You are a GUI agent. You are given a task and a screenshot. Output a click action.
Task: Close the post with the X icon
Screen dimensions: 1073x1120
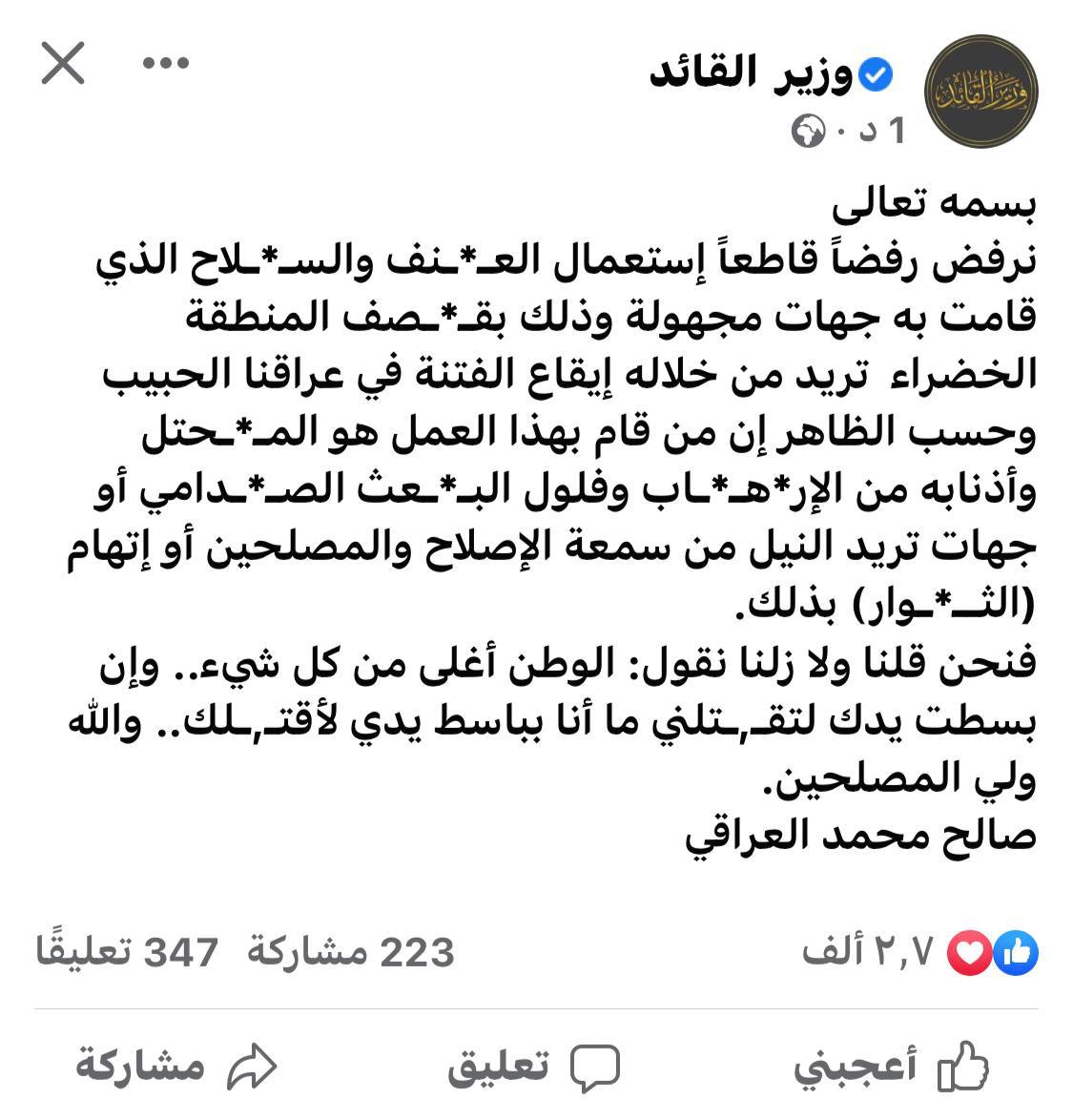pos(63,64)
